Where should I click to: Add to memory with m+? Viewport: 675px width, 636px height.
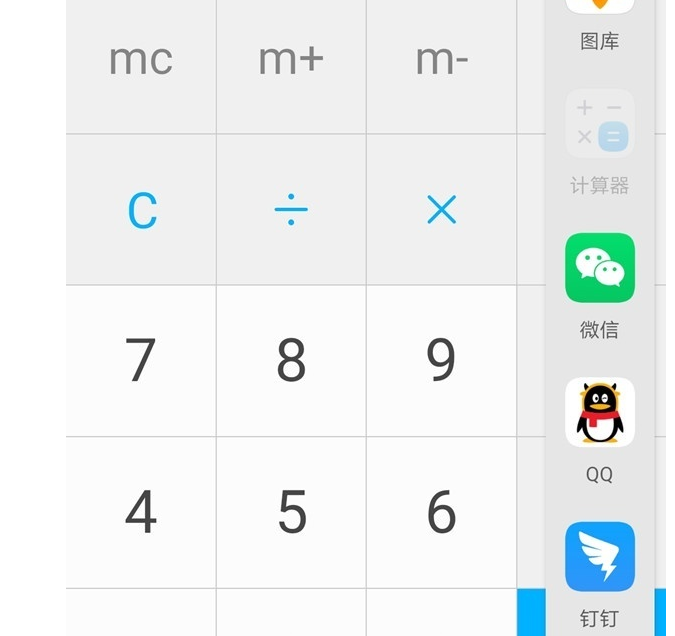pyautogui.click(x=291, y=62)
